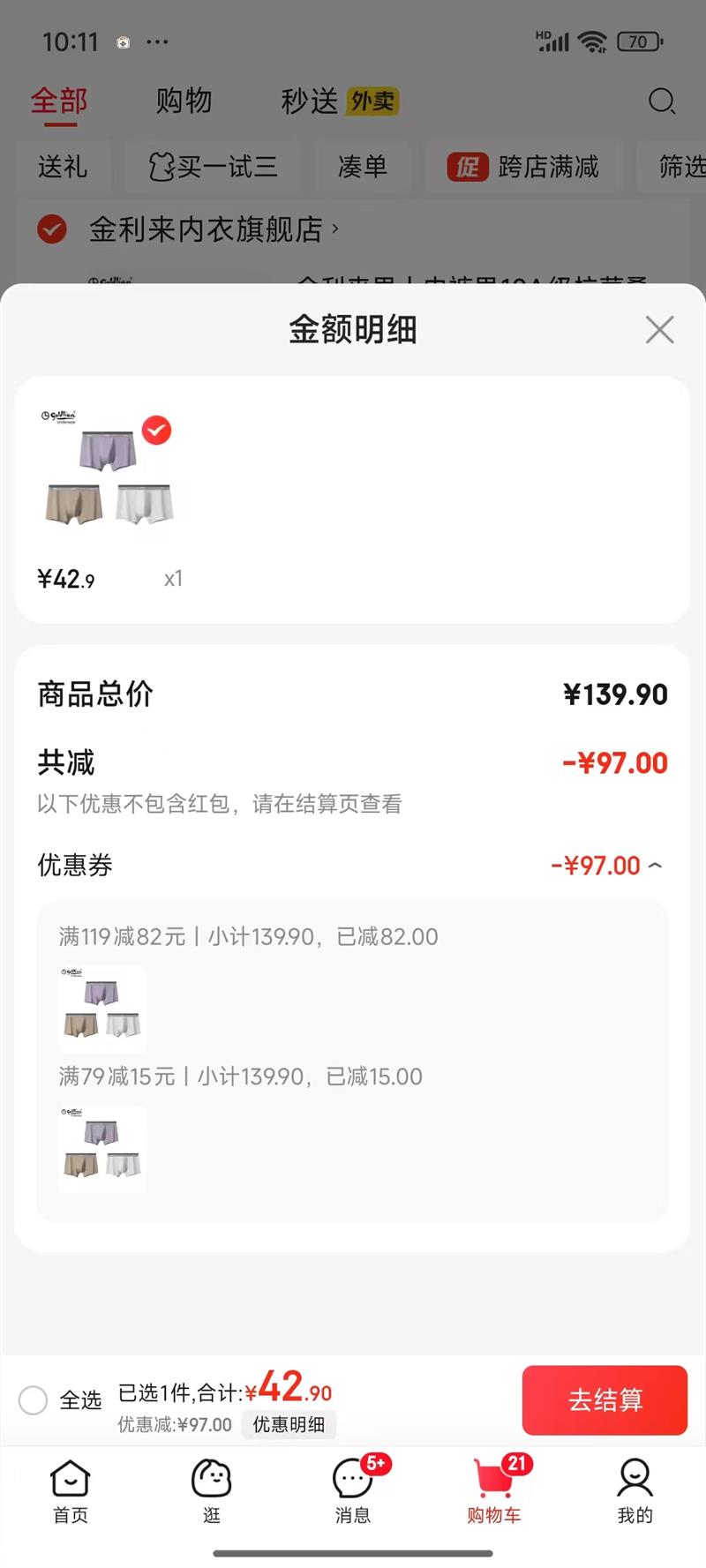Tap the 优惠明细 button

click(289, 1425)
